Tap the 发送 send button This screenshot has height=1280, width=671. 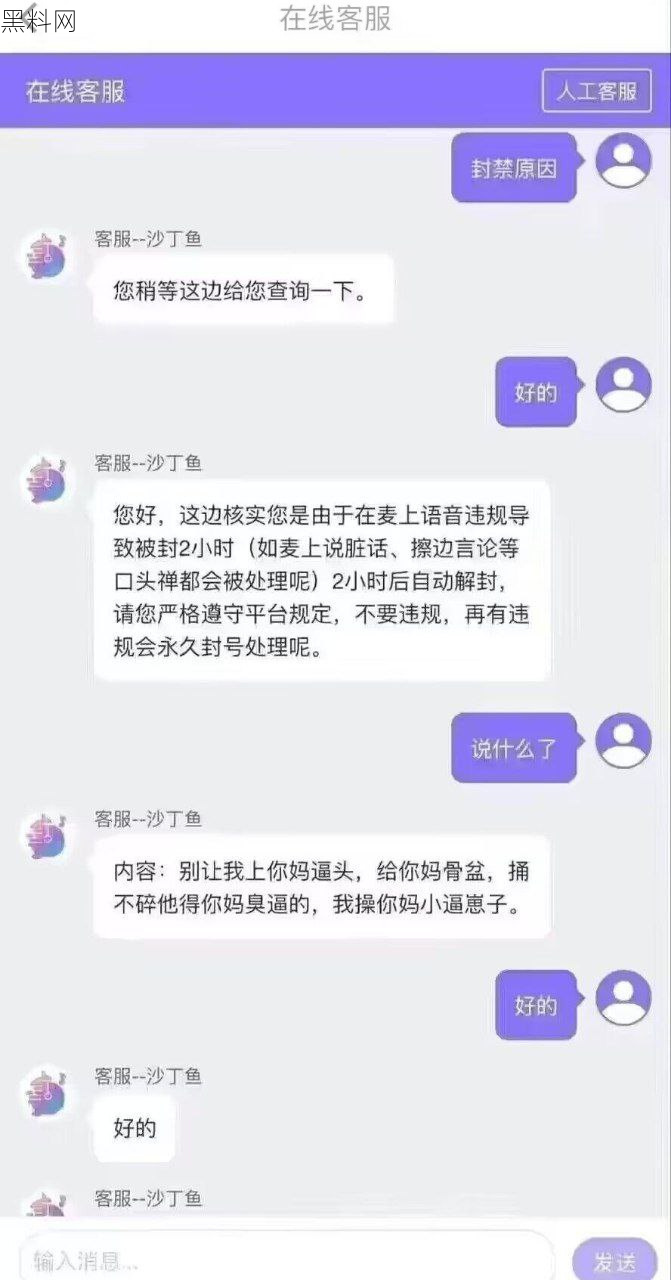click(x=614, y=1261)
